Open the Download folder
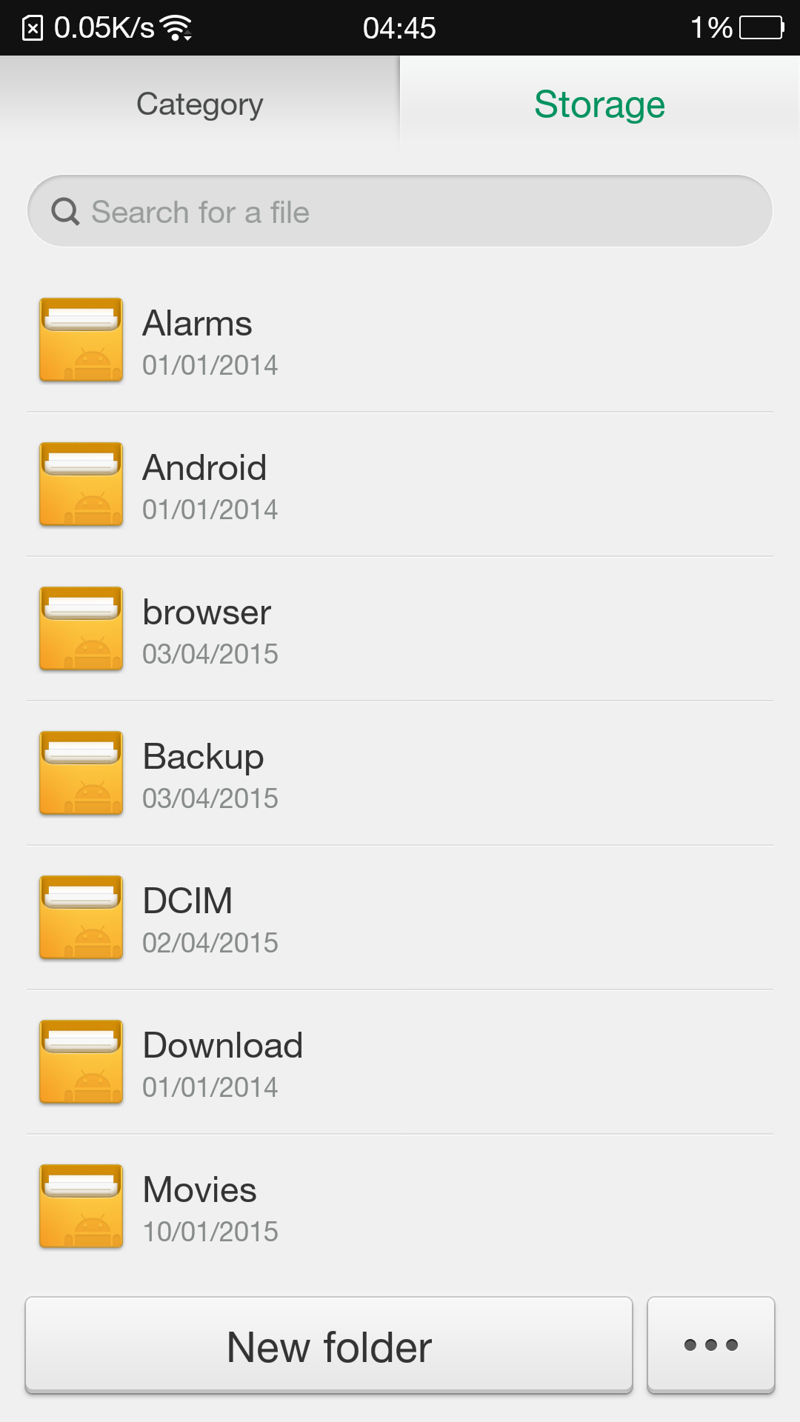 tap(400, 1062)
